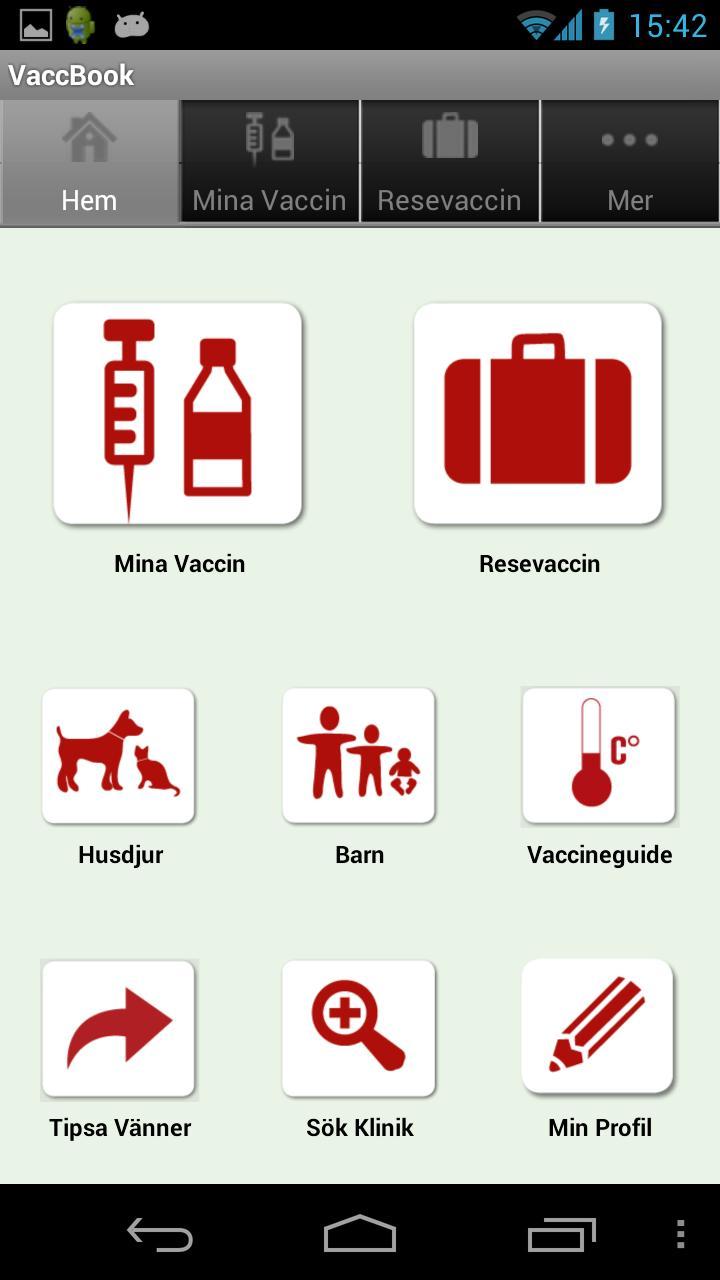Viewport: 720px width, 1280px height.
Task: Tap the Barn family icon
Action: 358,755
